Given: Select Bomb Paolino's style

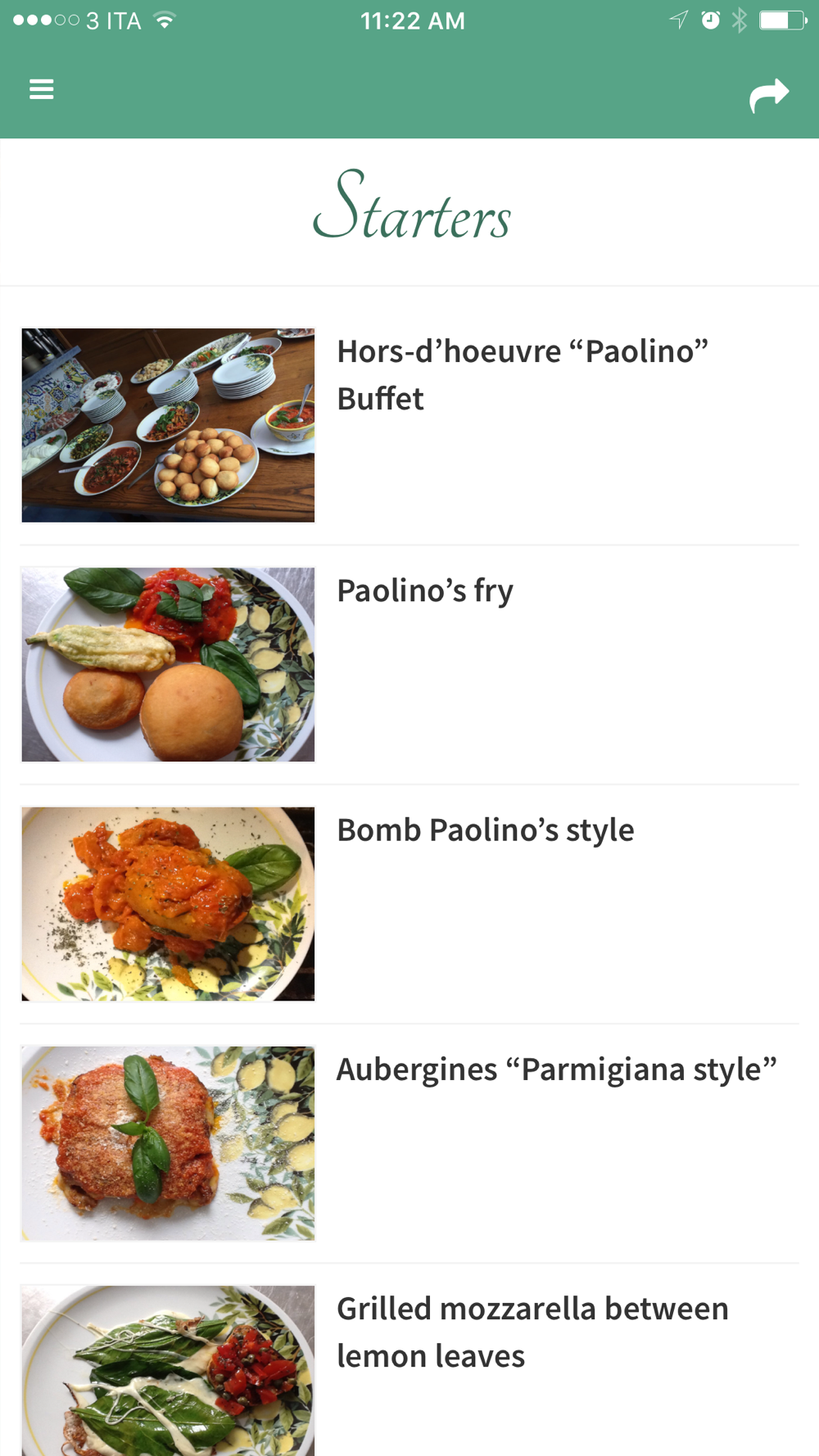Looking at the screenshot, I should click(485, 830).
